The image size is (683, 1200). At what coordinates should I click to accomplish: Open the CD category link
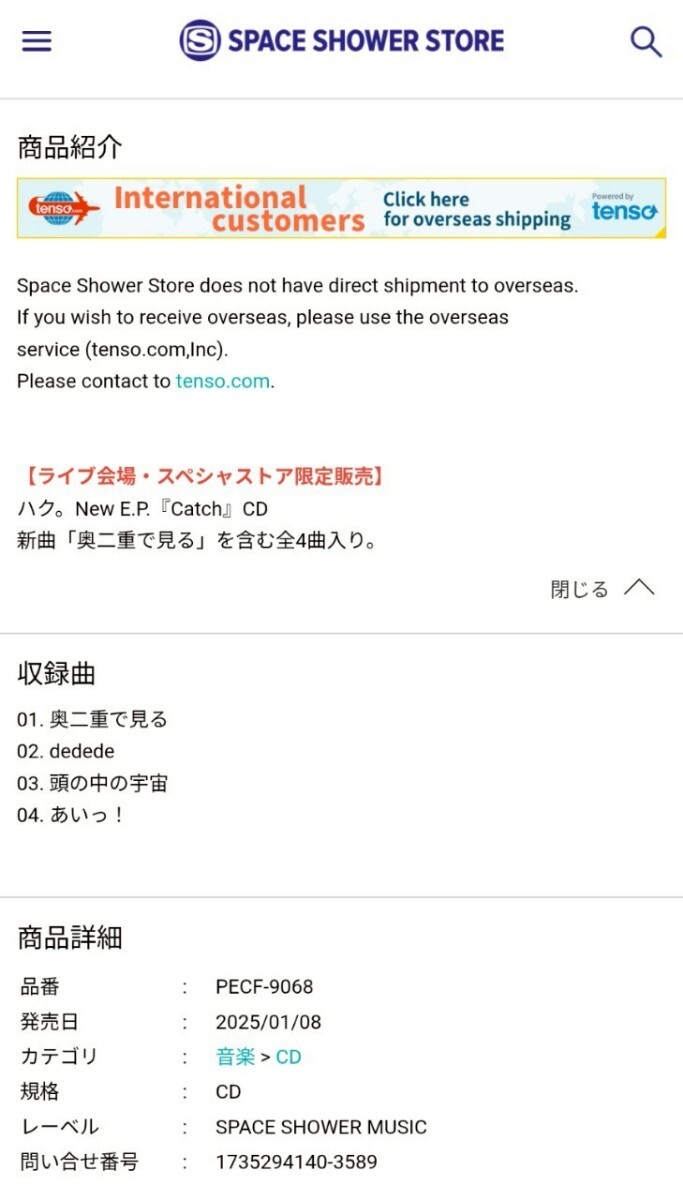[x=288, y=1057]
